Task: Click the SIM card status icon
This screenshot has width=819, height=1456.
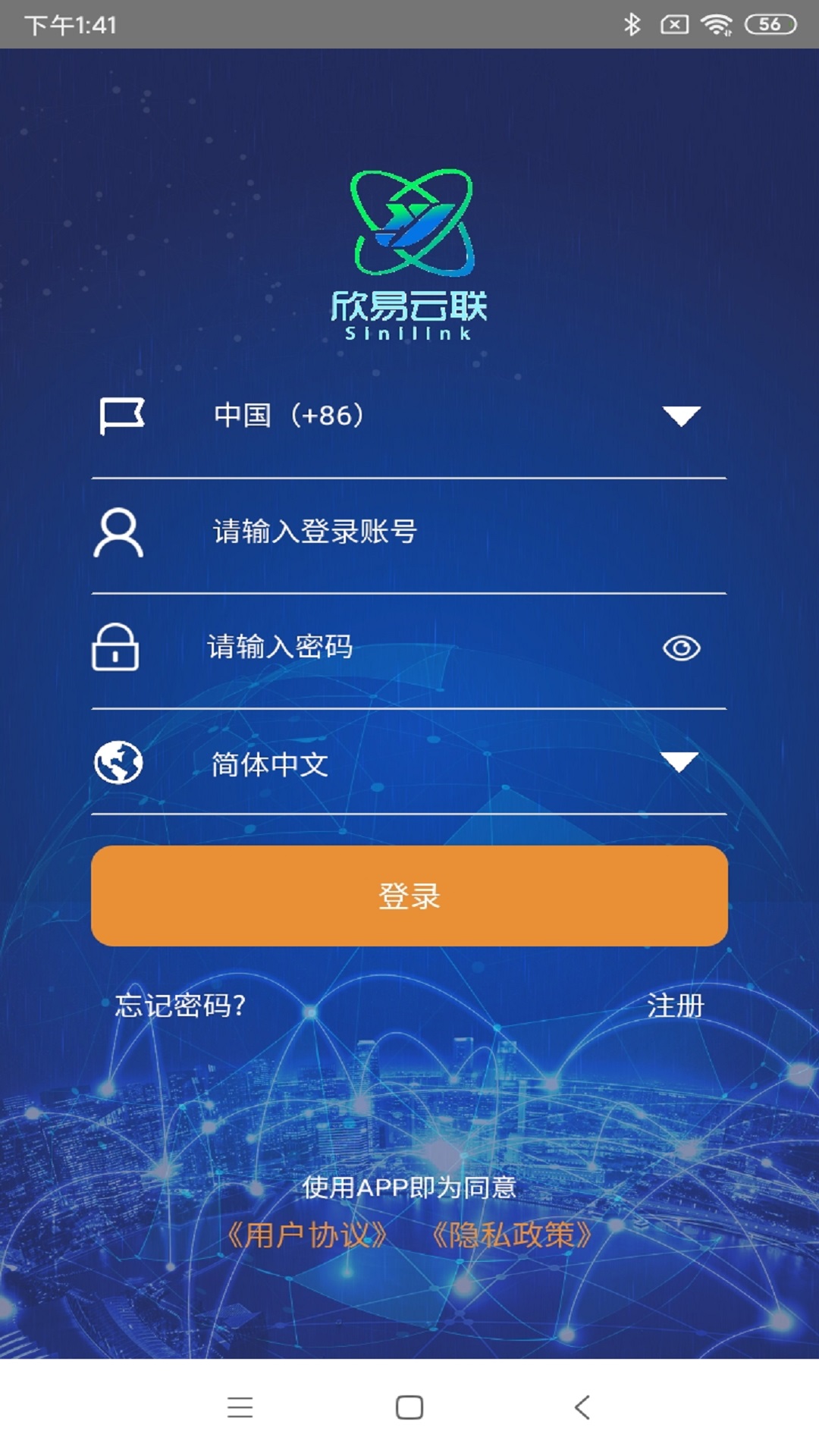Action: 673,23
